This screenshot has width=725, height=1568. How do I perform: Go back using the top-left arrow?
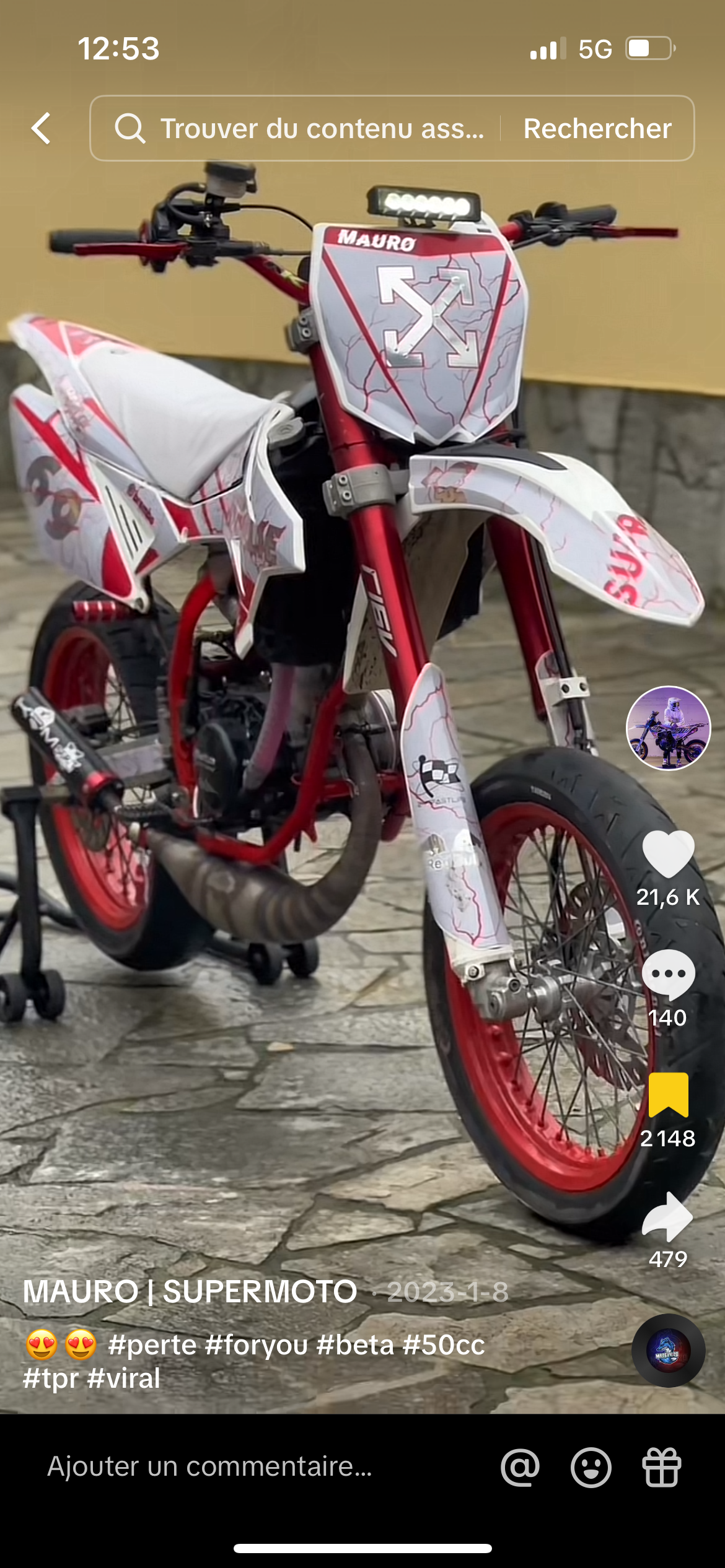41,128
